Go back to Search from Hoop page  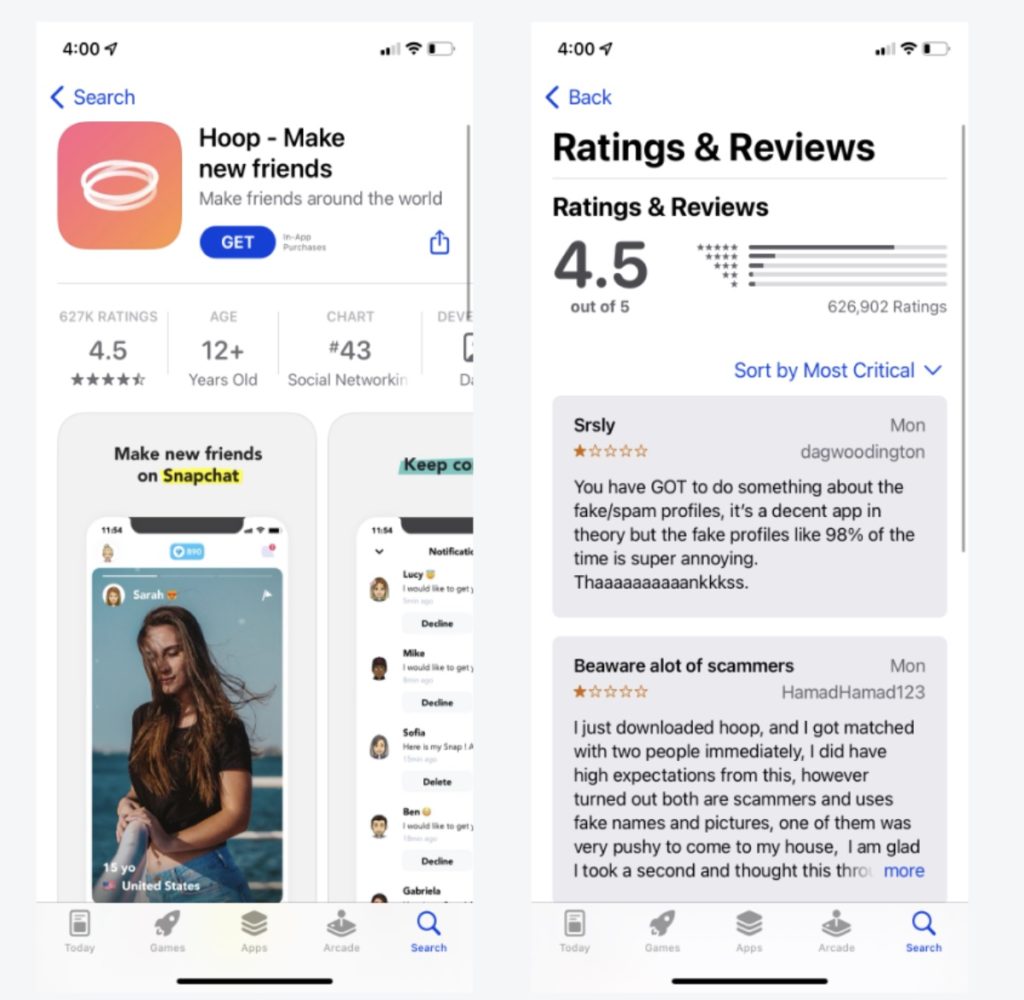(x=92, y=97)
